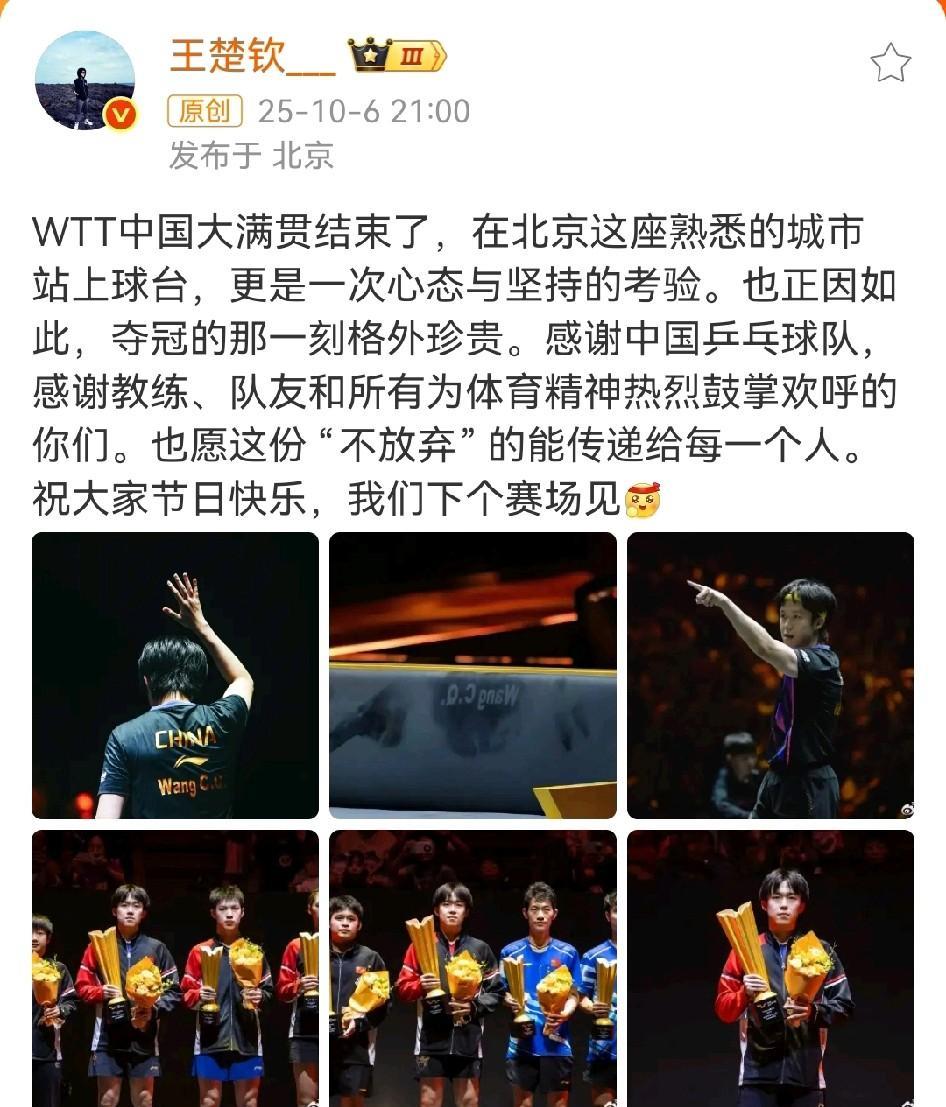Open the photo of the player pointing
This screenshot has width=946, height=1107.
770,675
